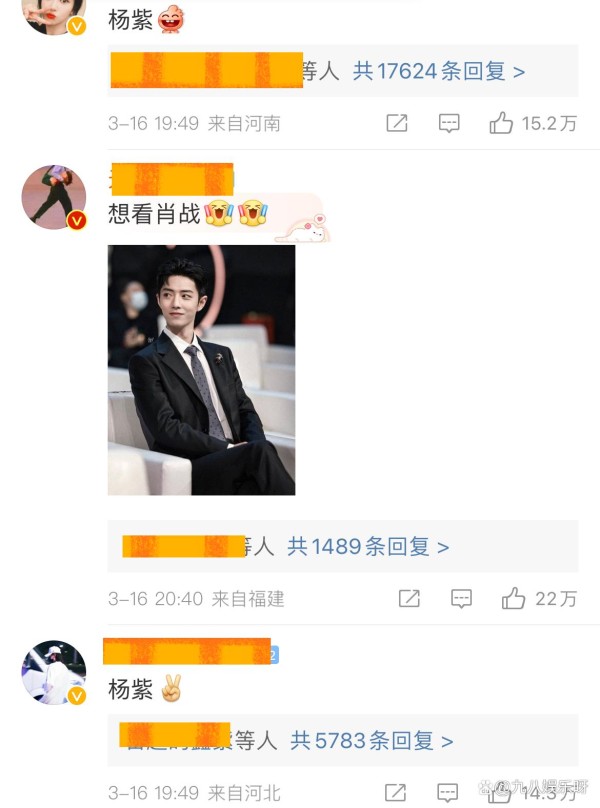Viewport: 600px width, 808px height.
Task: Expand the 共5783条回复 replies
Action: point(371,740)
